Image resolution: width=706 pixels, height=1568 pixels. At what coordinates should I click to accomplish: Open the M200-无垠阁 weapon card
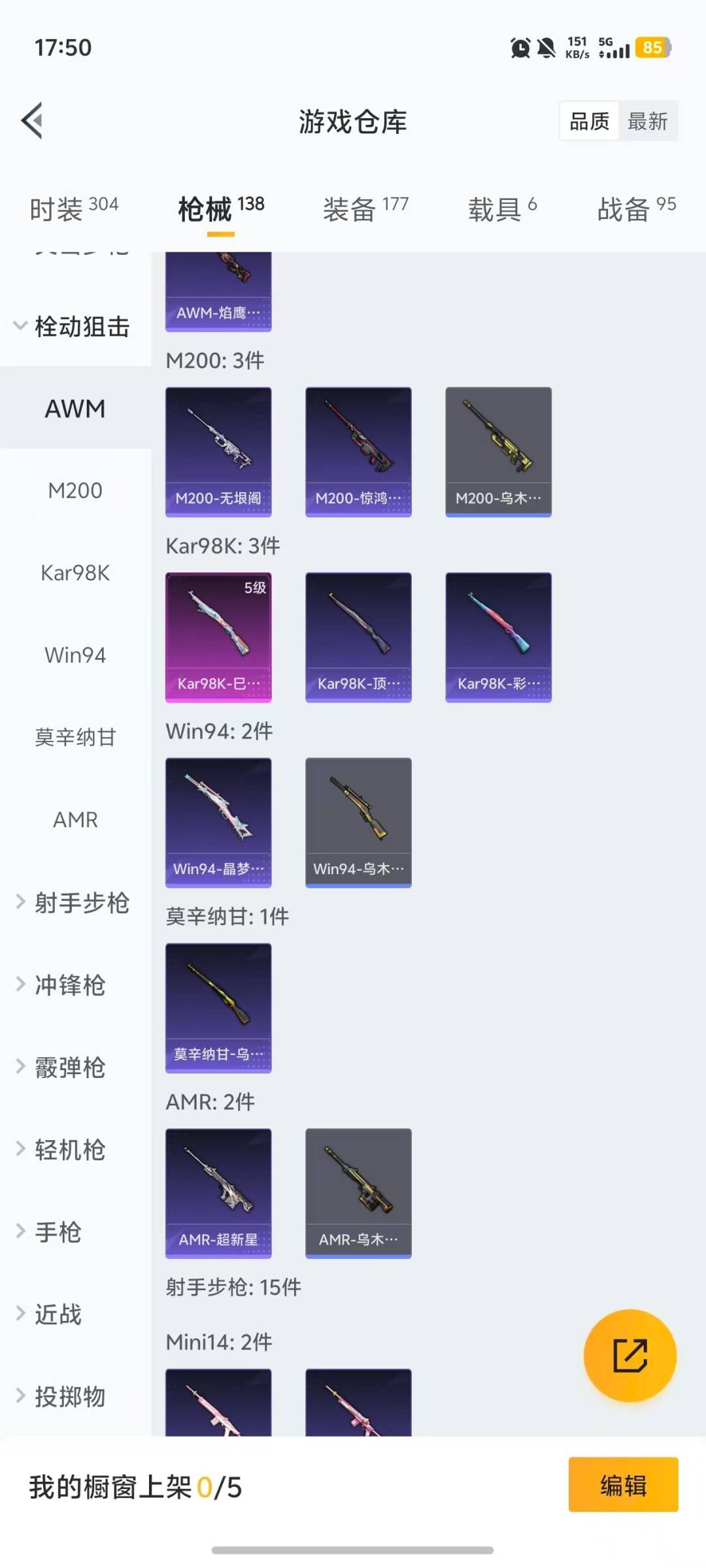[x=218, y=451]
